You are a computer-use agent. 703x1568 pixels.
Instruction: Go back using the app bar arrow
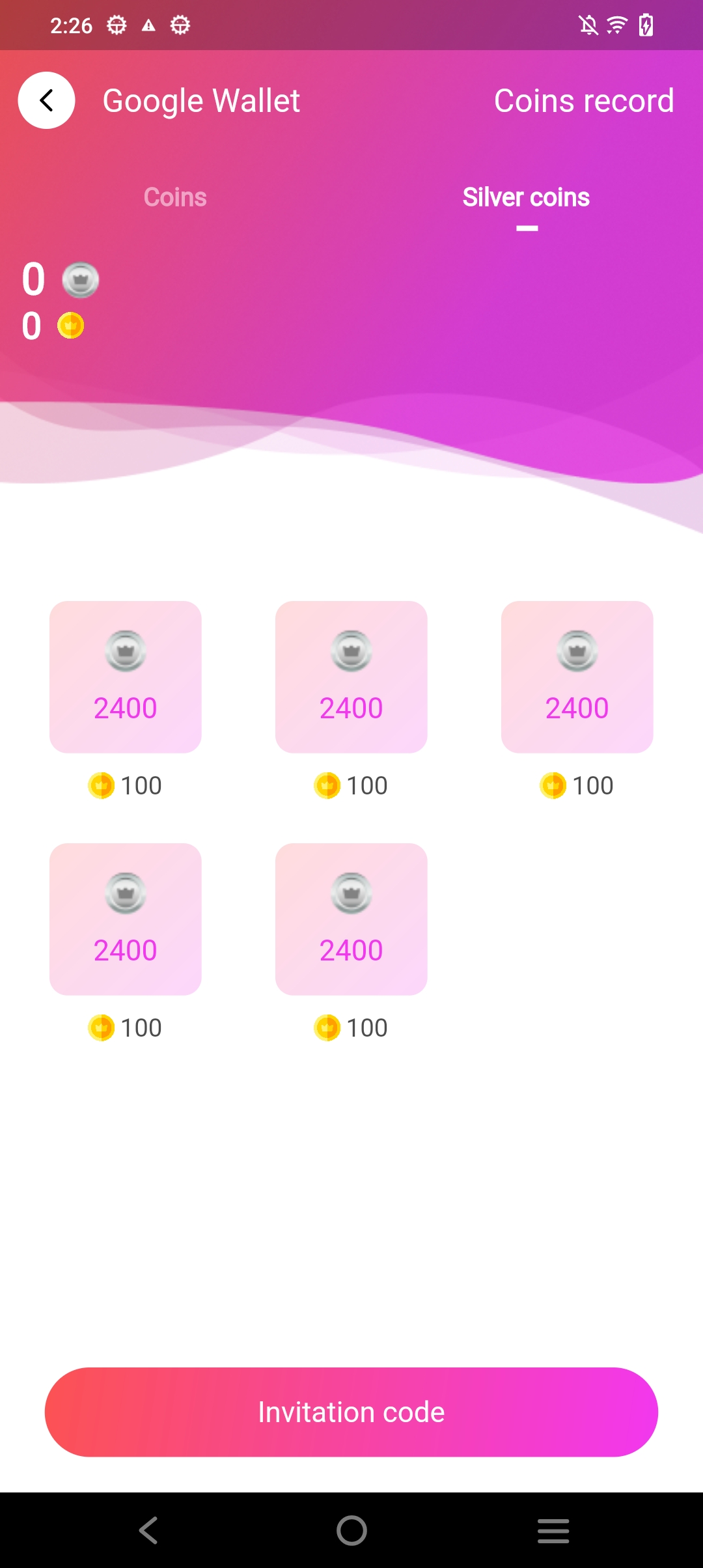(x=46, y=100)
